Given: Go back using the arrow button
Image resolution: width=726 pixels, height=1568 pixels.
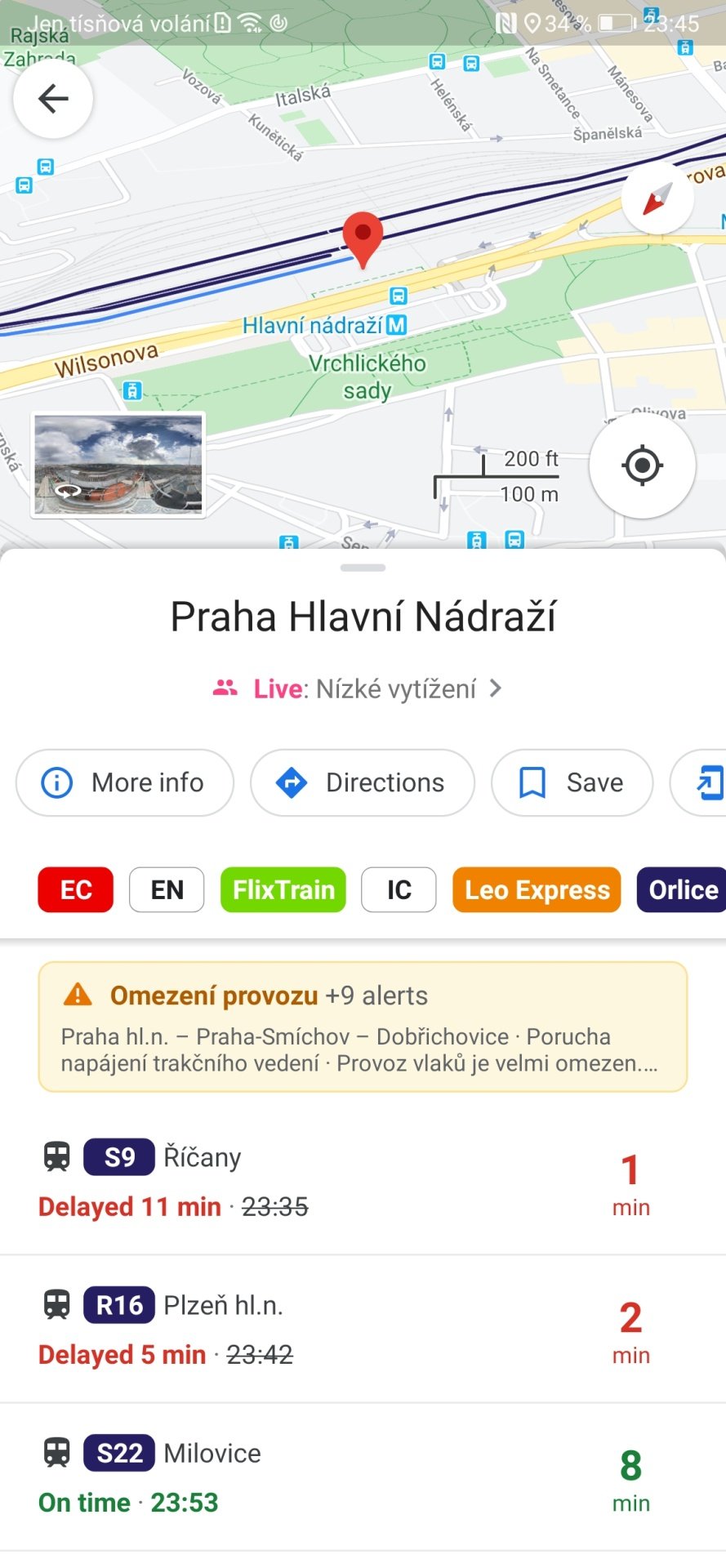Looking at the screenshot, I should click(53, 99).
